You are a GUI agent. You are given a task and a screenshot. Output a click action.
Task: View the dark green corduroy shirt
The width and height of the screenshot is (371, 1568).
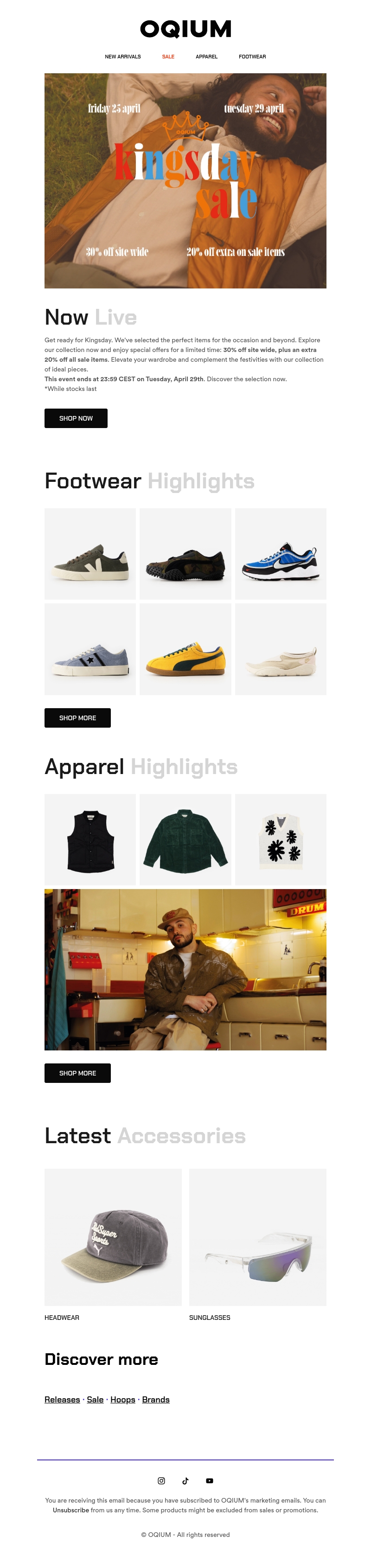point(185,839)
